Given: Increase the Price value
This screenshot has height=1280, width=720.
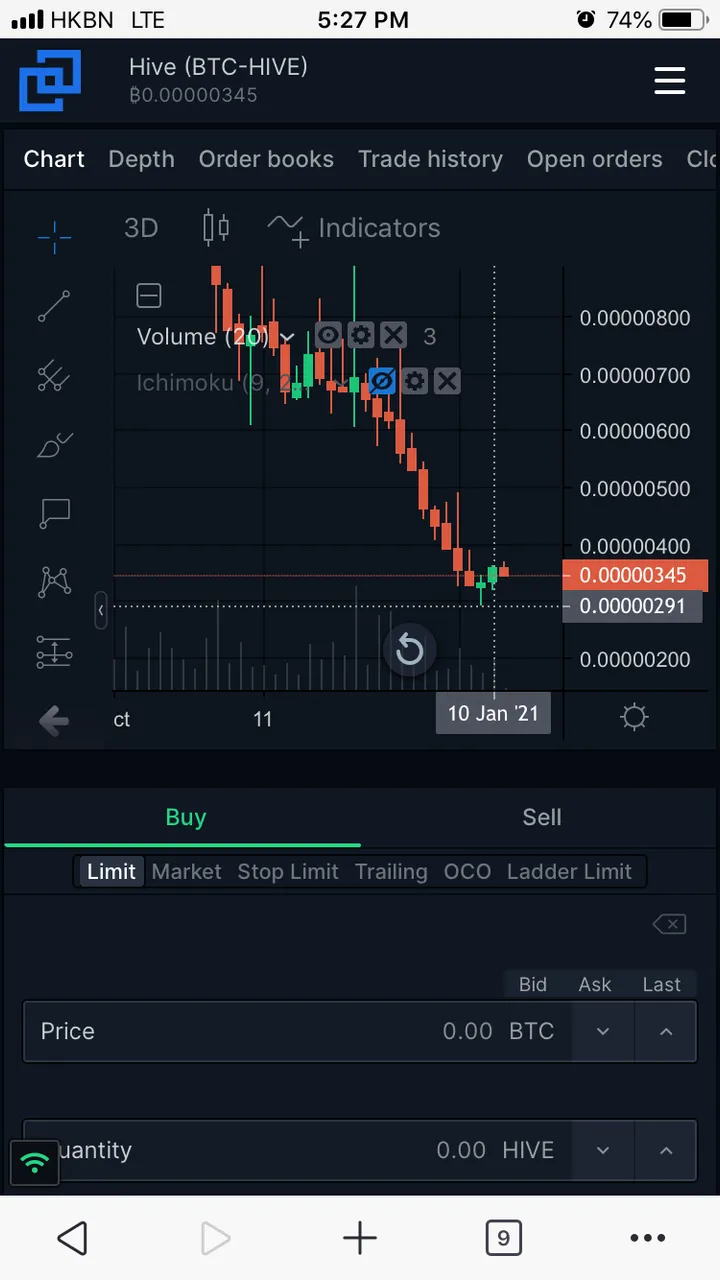Looking at the screenshot, I should [665, 1031].
